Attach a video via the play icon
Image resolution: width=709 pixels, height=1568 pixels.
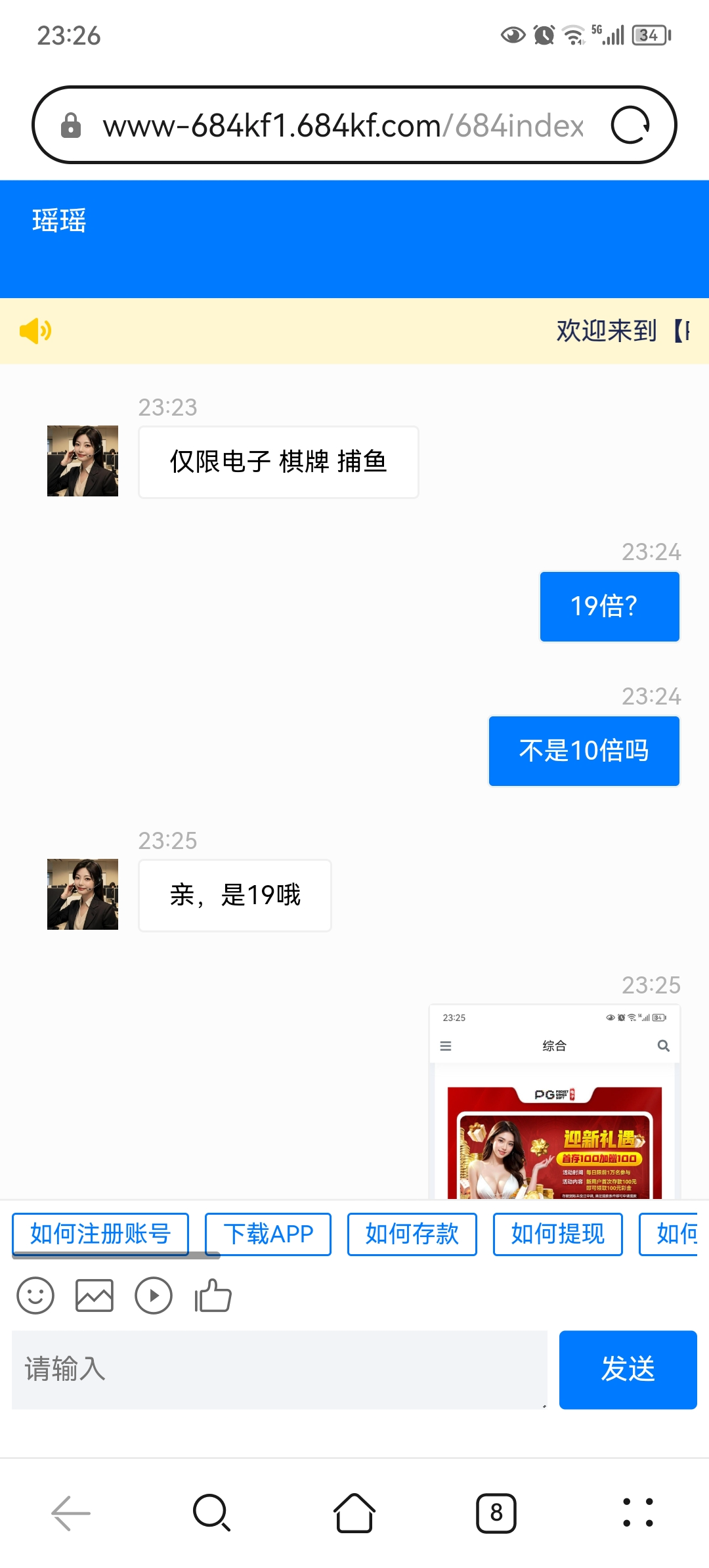click(x=154, y=1296)
